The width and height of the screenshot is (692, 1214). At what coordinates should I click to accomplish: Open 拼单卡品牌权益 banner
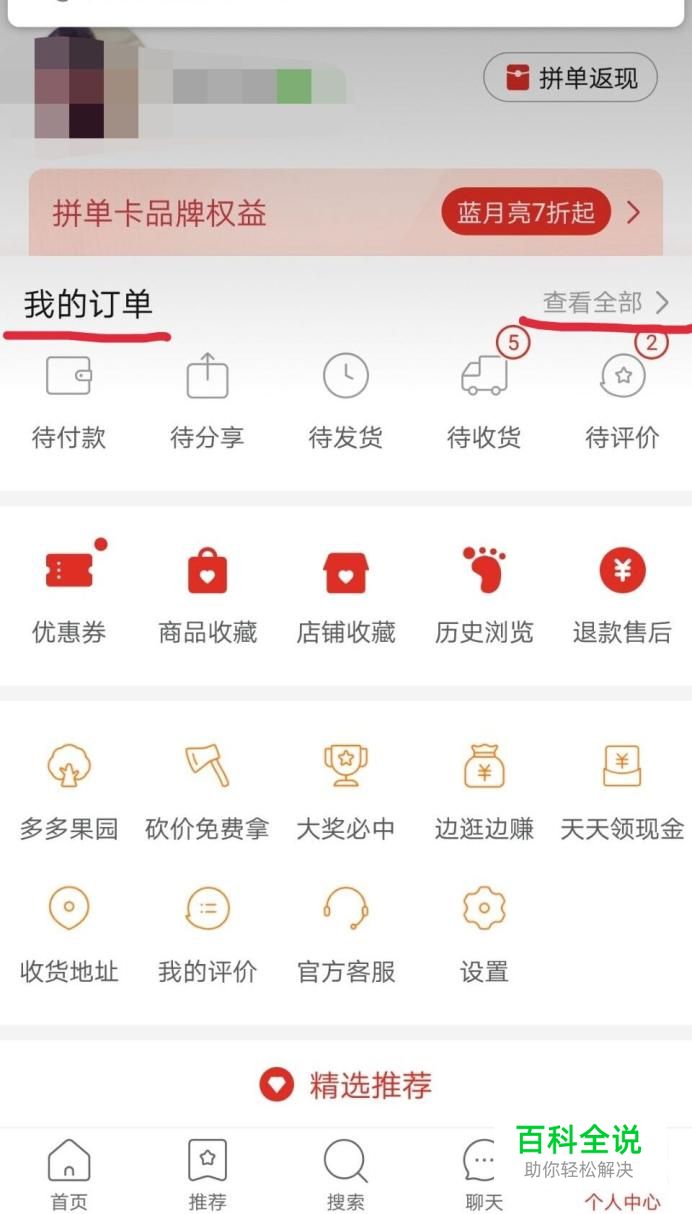tap(346, 212)
